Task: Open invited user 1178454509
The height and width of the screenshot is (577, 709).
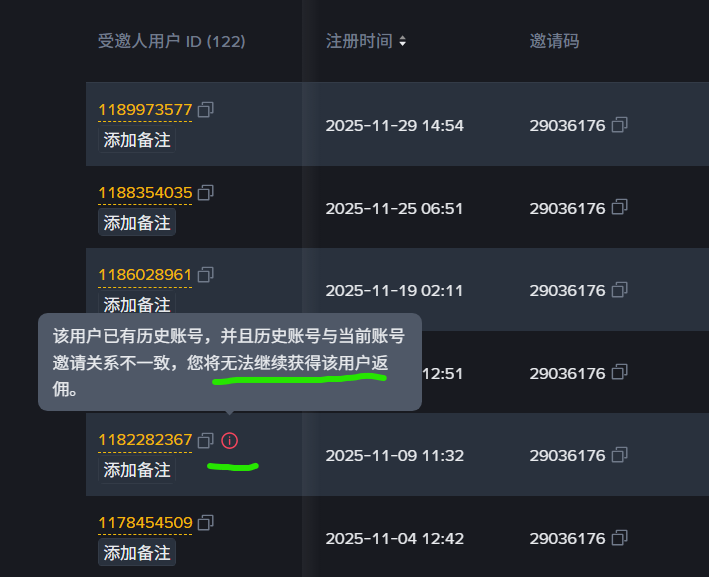Action: pos(145,522)
